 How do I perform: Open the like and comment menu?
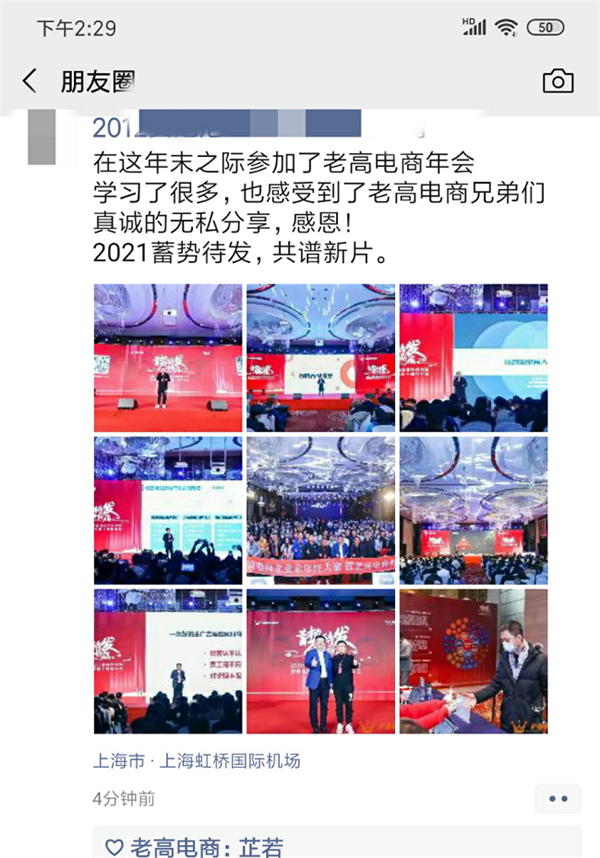pyautogui.click(x=557, y=799)
